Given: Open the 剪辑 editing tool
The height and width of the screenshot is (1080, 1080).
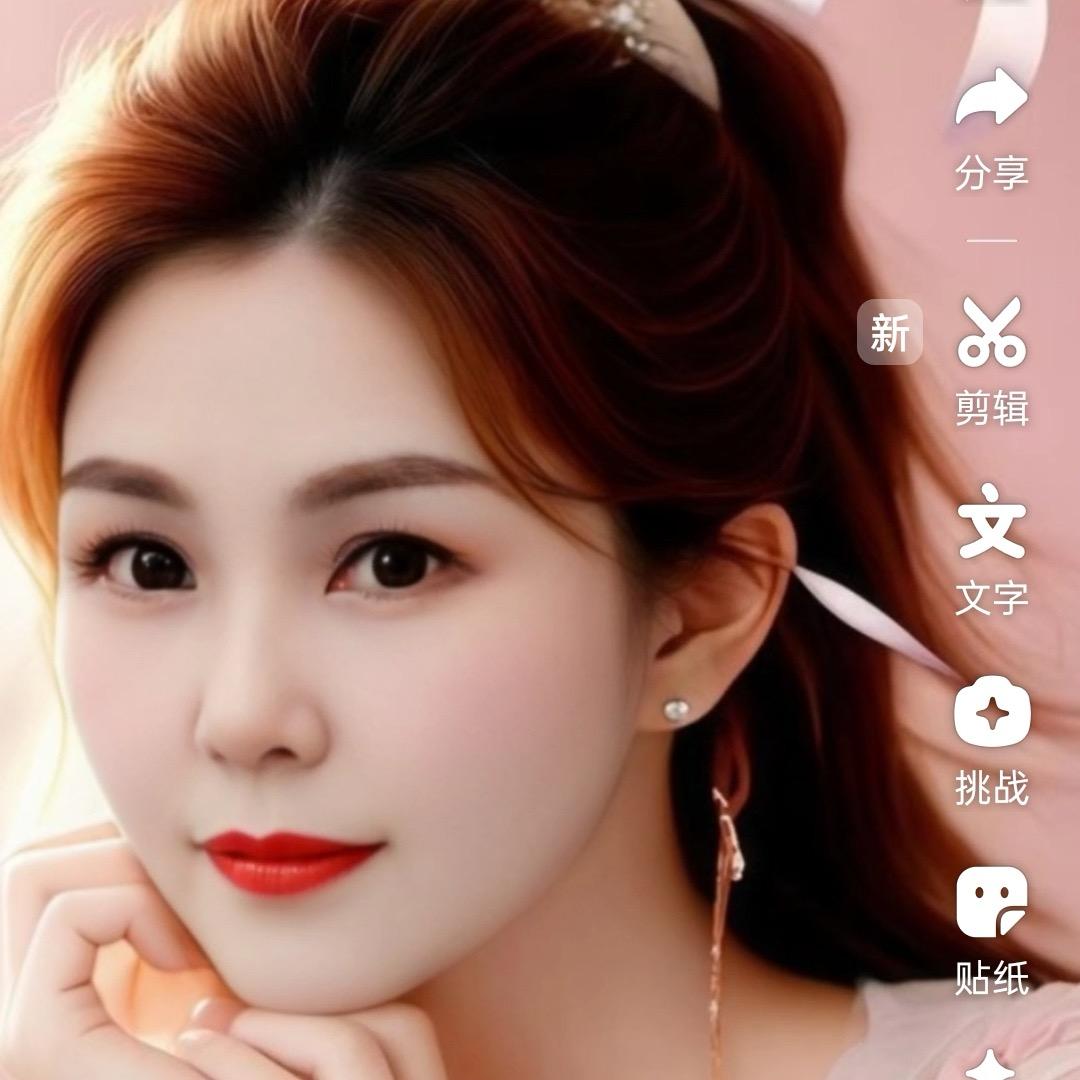Looking at the screenshot, I should (991, 334).
